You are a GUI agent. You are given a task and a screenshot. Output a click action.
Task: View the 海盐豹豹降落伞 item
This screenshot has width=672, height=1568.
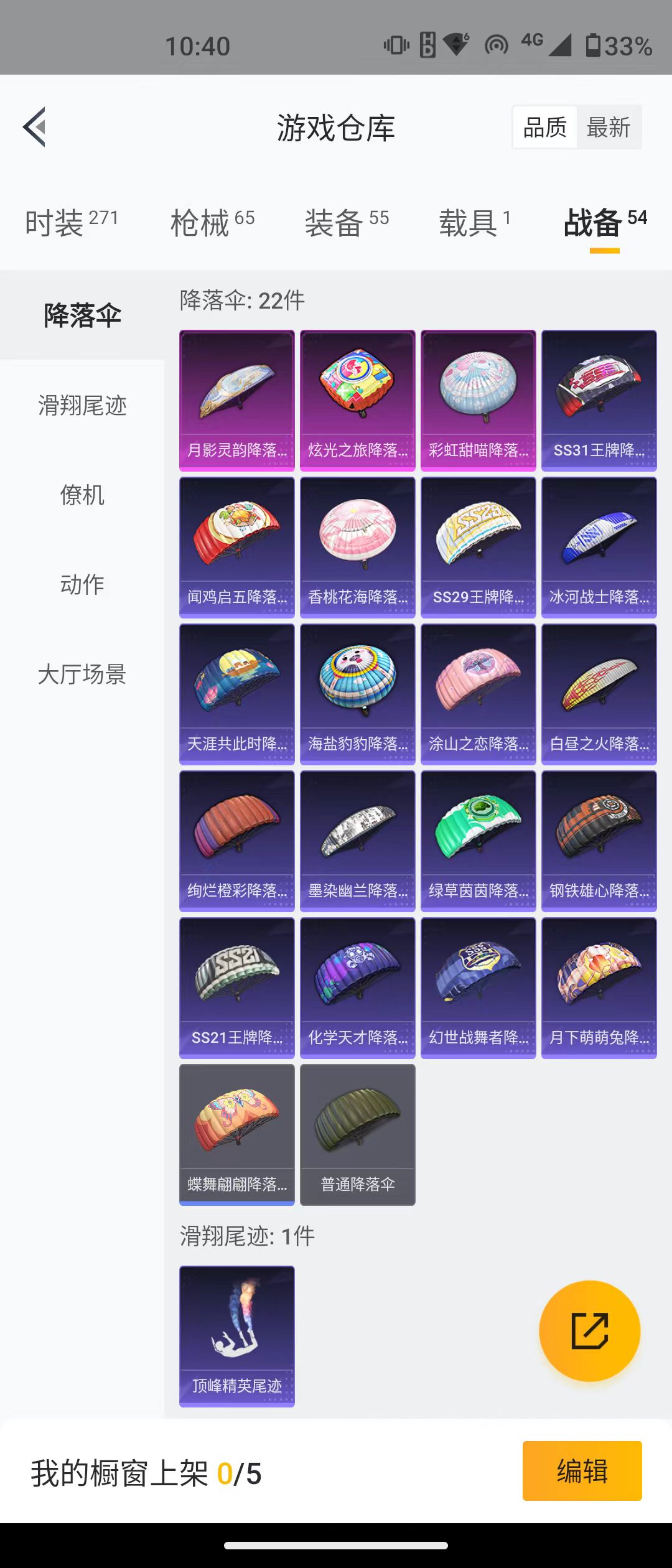tap(358, 694)
